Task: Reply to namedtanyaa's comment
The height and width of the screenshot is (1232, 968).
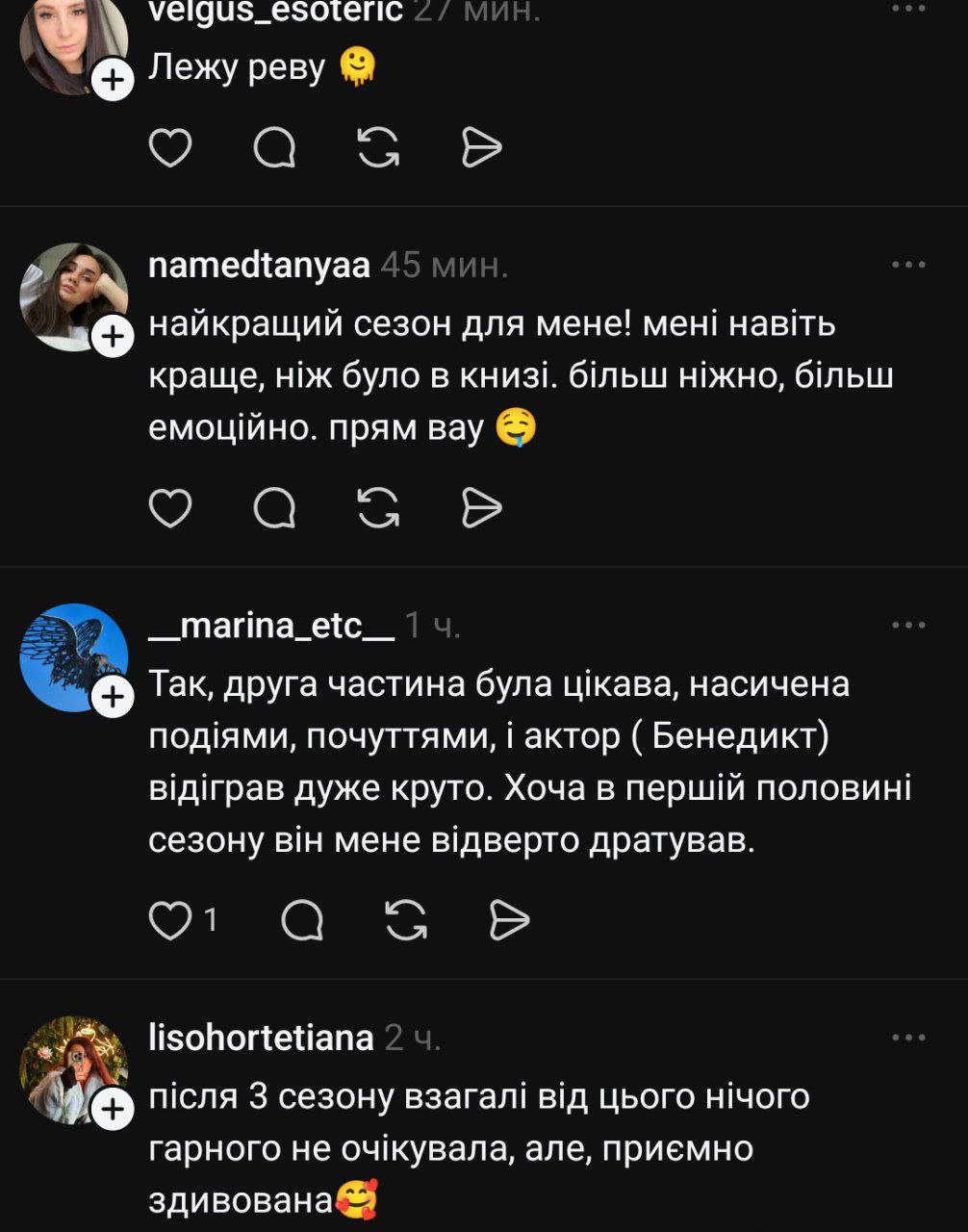Action: pyautogui.click(x=274, y=507)
